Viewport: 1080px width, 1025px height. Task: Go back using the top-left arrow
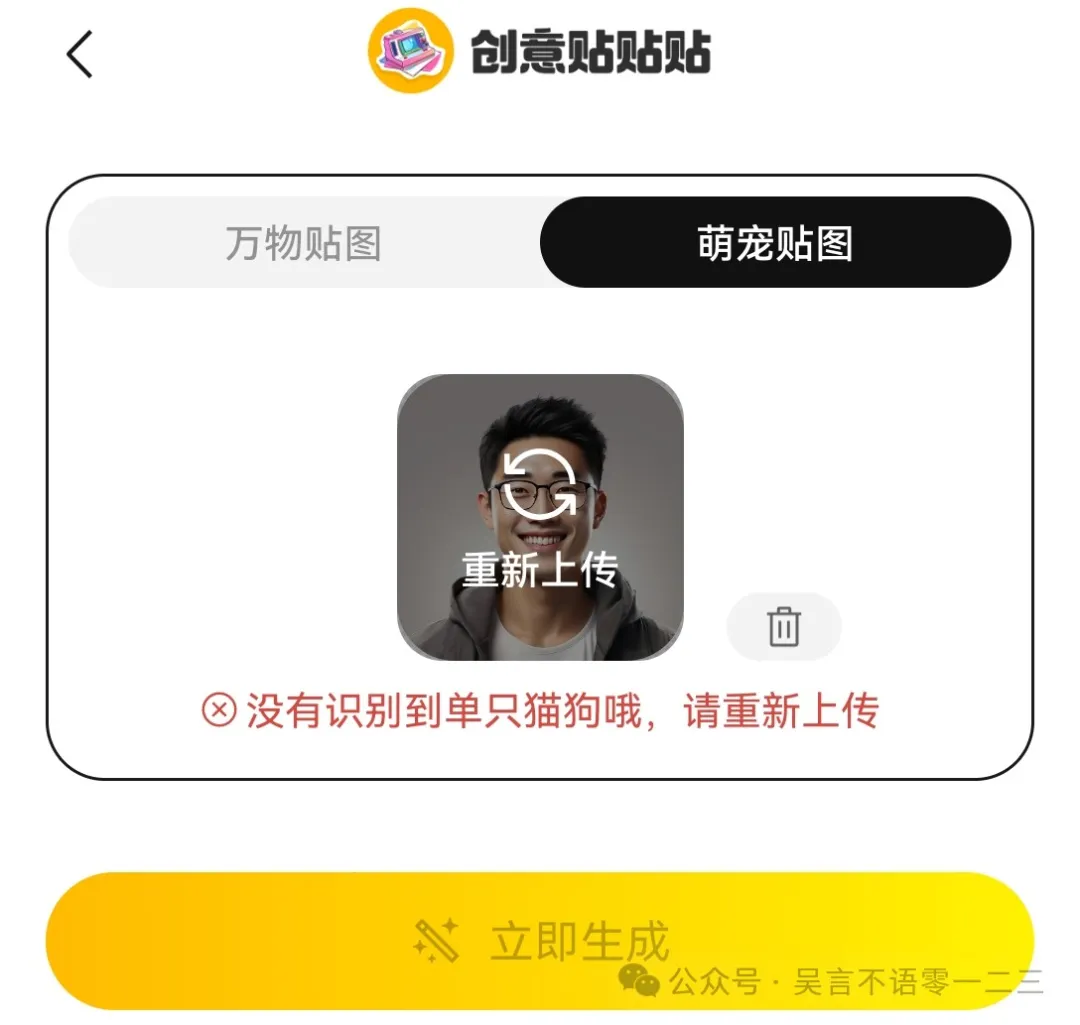80,54
